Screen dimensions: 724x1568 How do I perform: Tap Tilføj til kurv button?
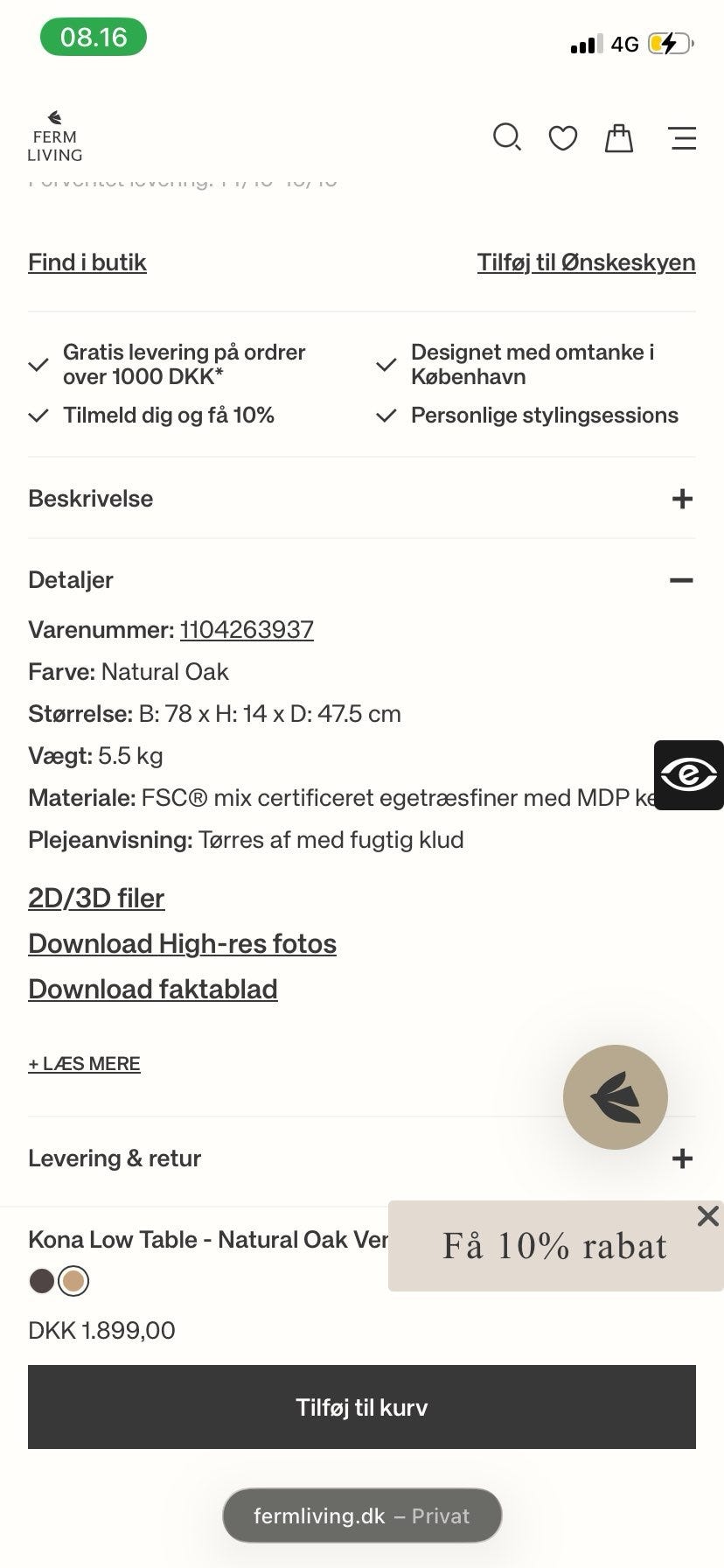pos(362,1407)
